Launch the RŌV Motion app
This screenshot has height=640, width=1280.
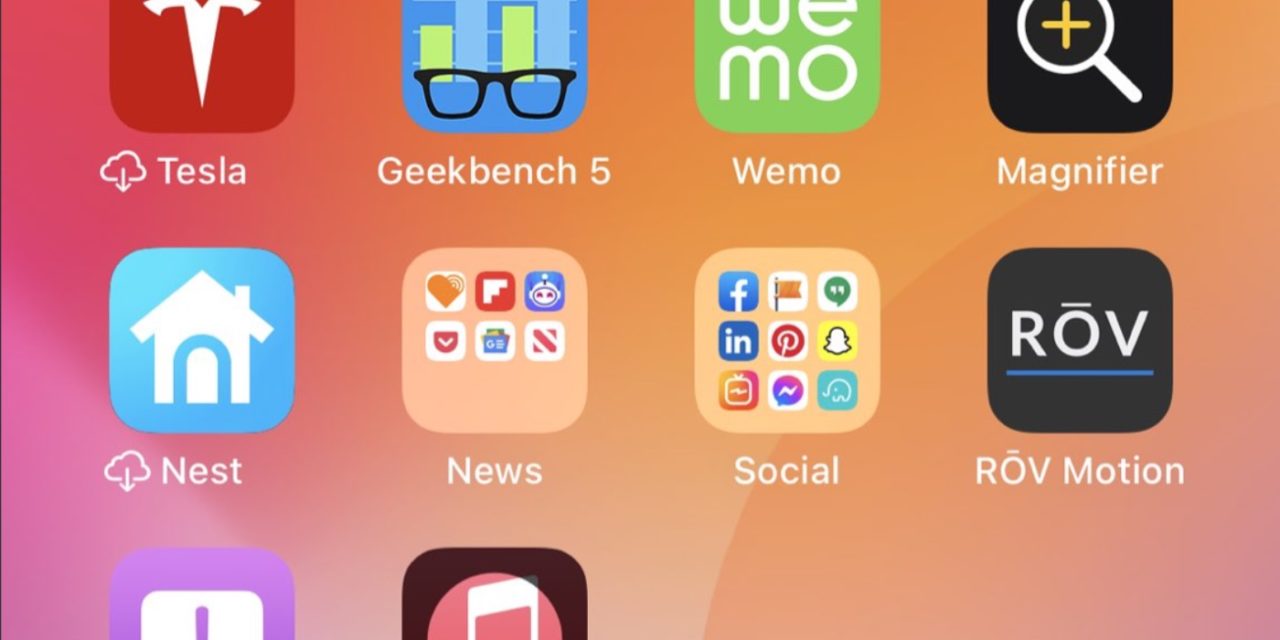pos(1079,340)
